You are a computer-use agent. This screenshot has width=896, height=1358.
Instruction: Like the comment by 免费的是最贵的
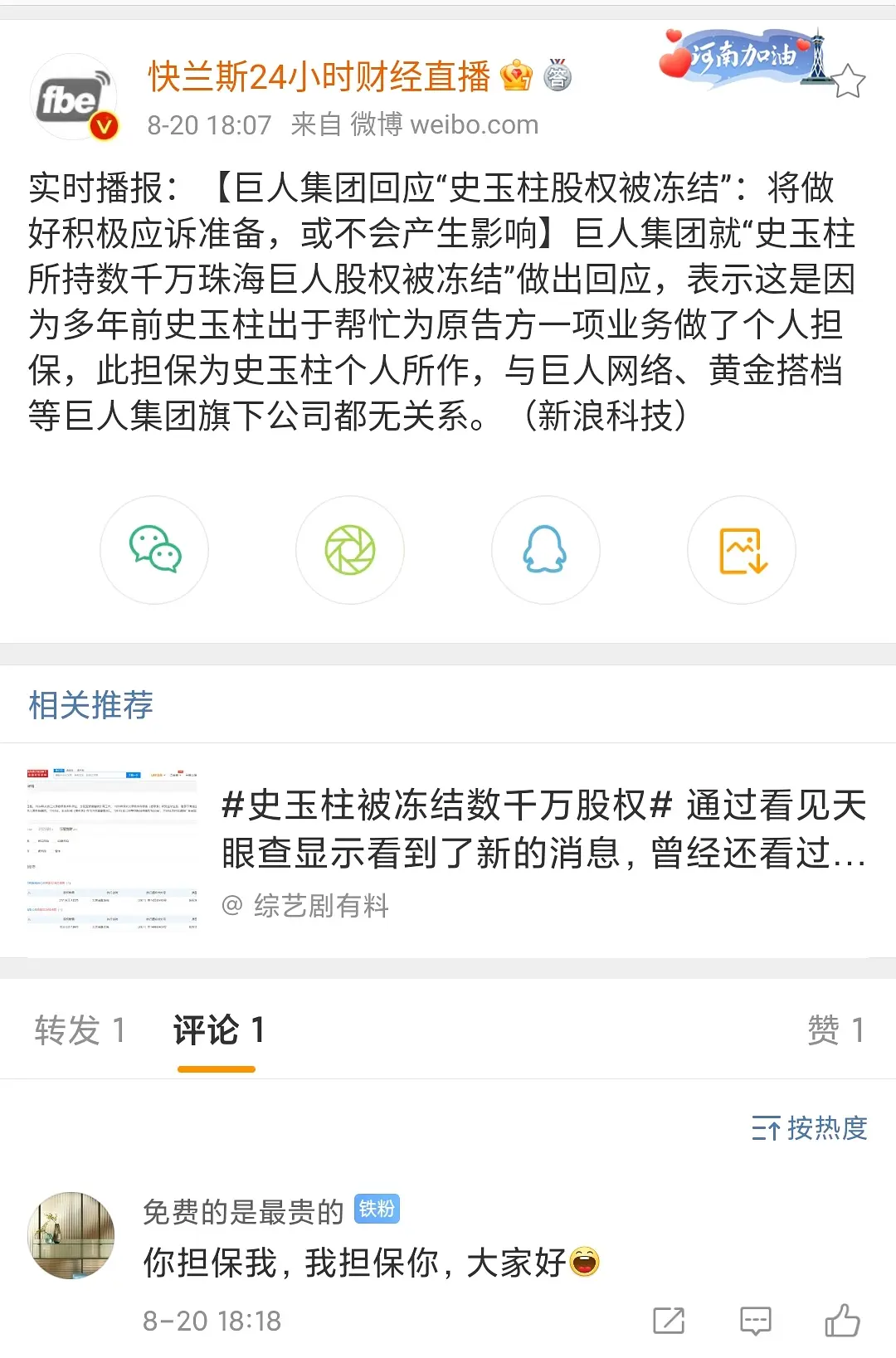[842, 1321]
